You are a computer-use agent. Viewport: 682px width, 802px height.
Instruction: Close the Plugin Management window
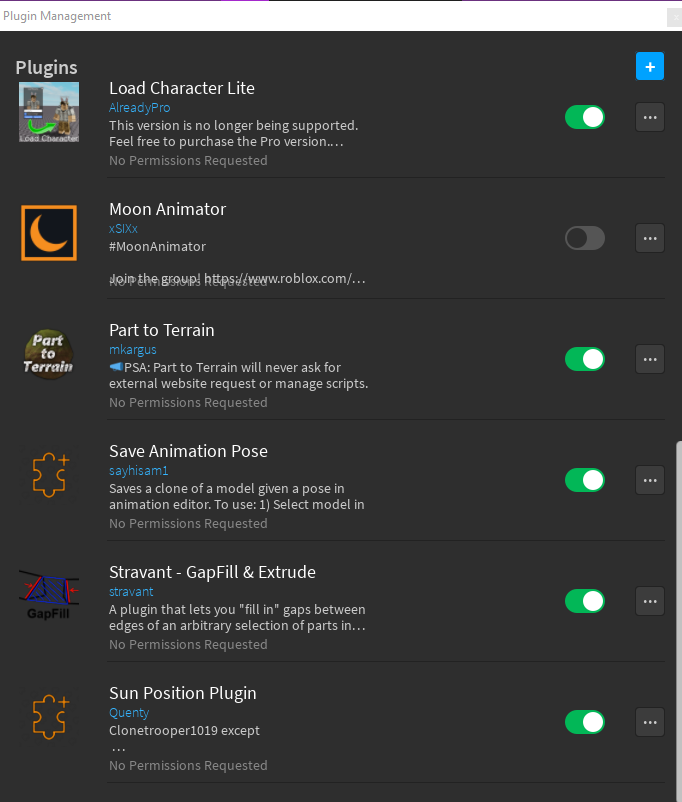674,16
